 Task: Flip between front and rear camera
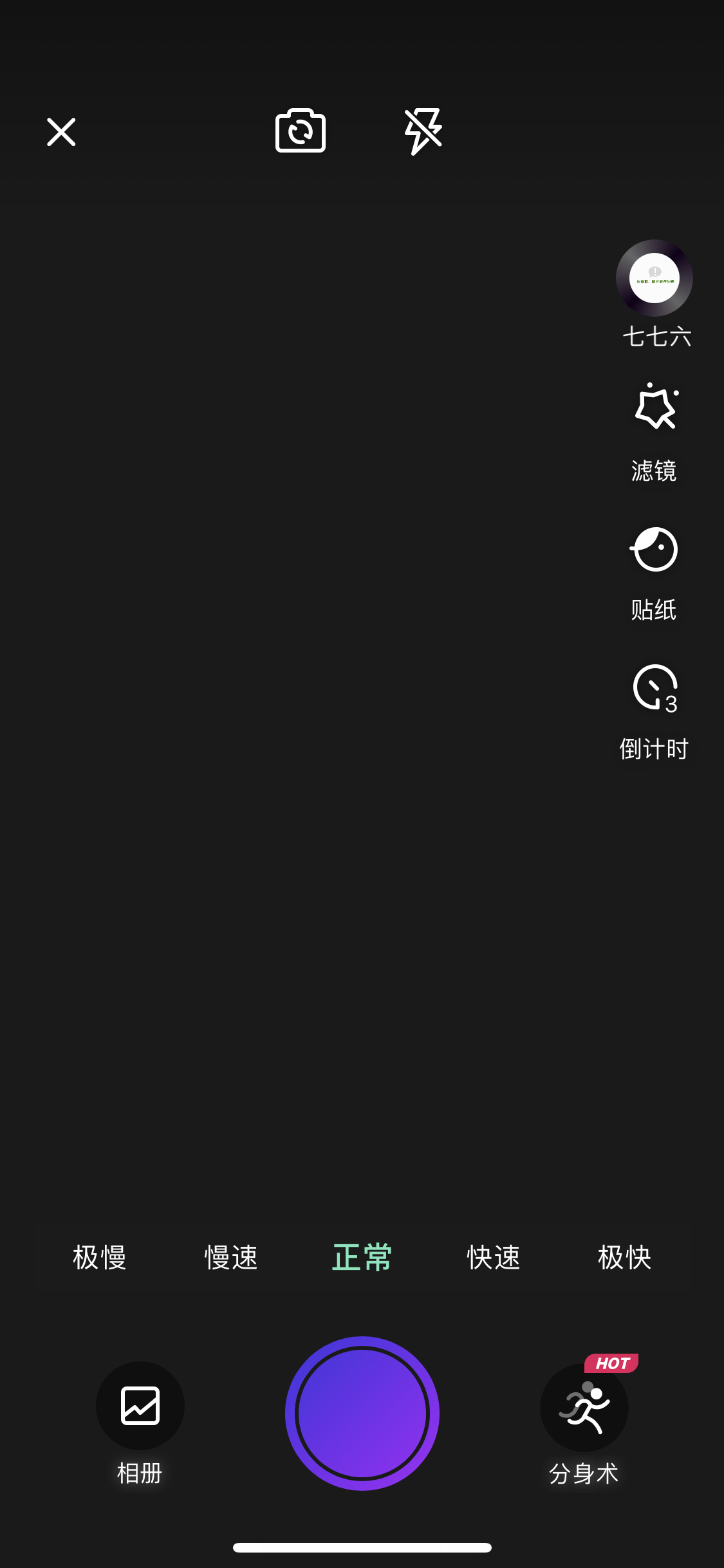point(301,131)
